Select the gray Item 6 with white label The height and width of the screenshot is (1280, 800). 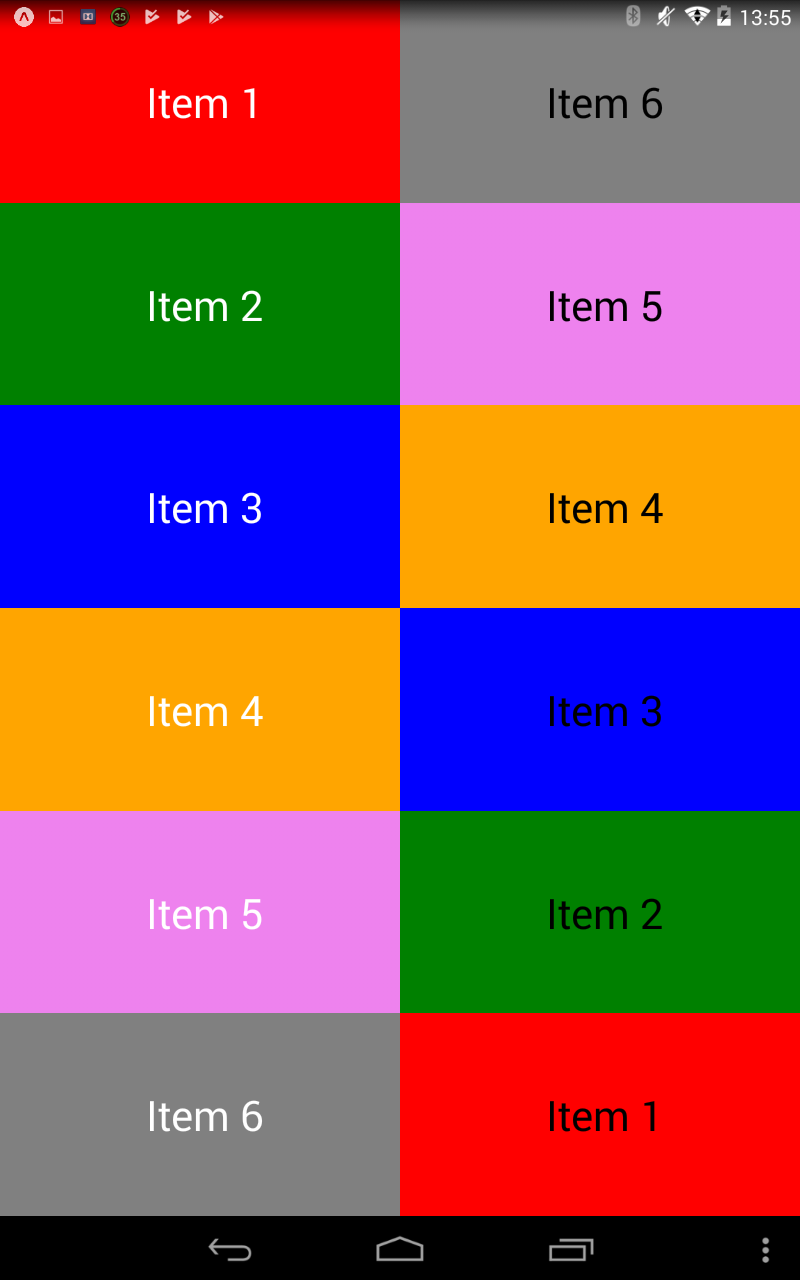click(200, 1116)
